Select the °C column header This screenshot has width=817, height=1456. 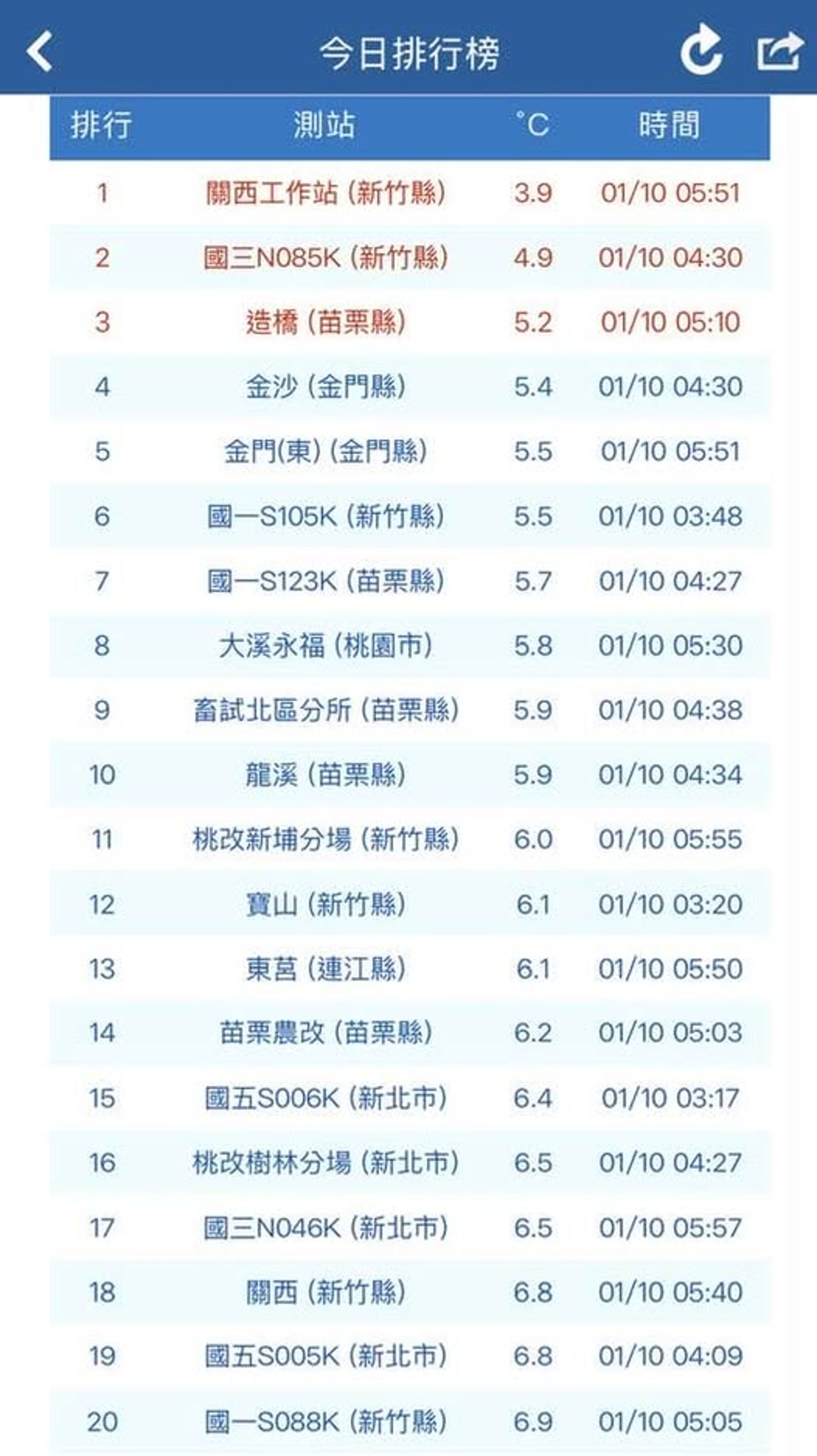tap(532, 125)
